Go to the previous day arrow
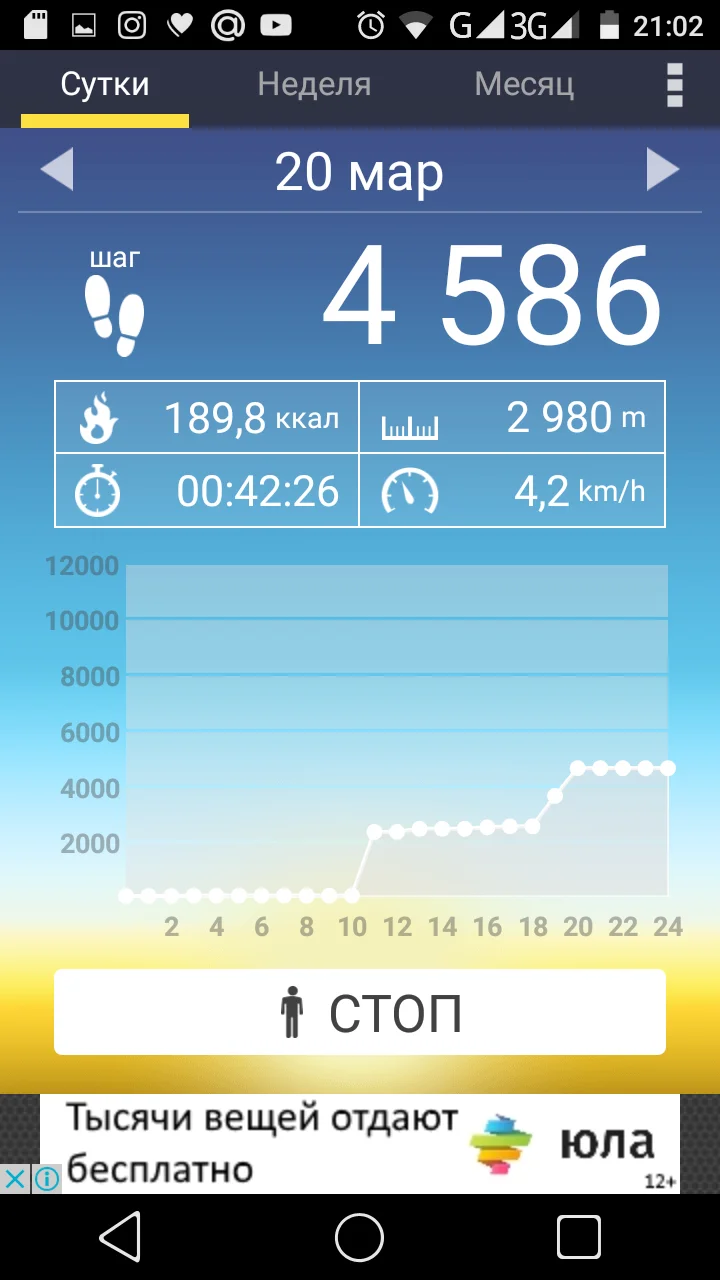 pos(57,170)
